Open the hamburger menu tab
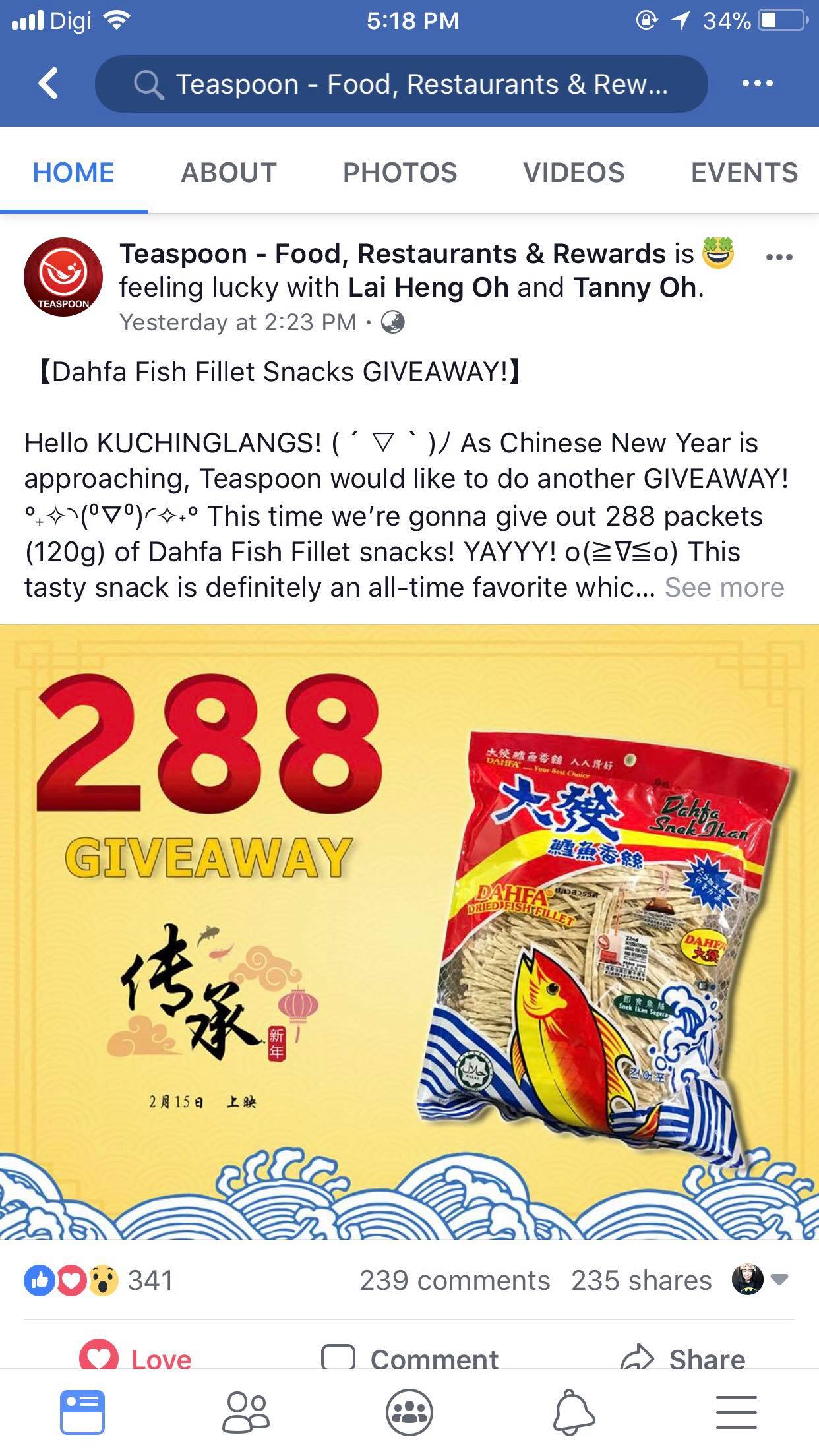Screen dimensions: 819x1456 (x=736, y=1412)
